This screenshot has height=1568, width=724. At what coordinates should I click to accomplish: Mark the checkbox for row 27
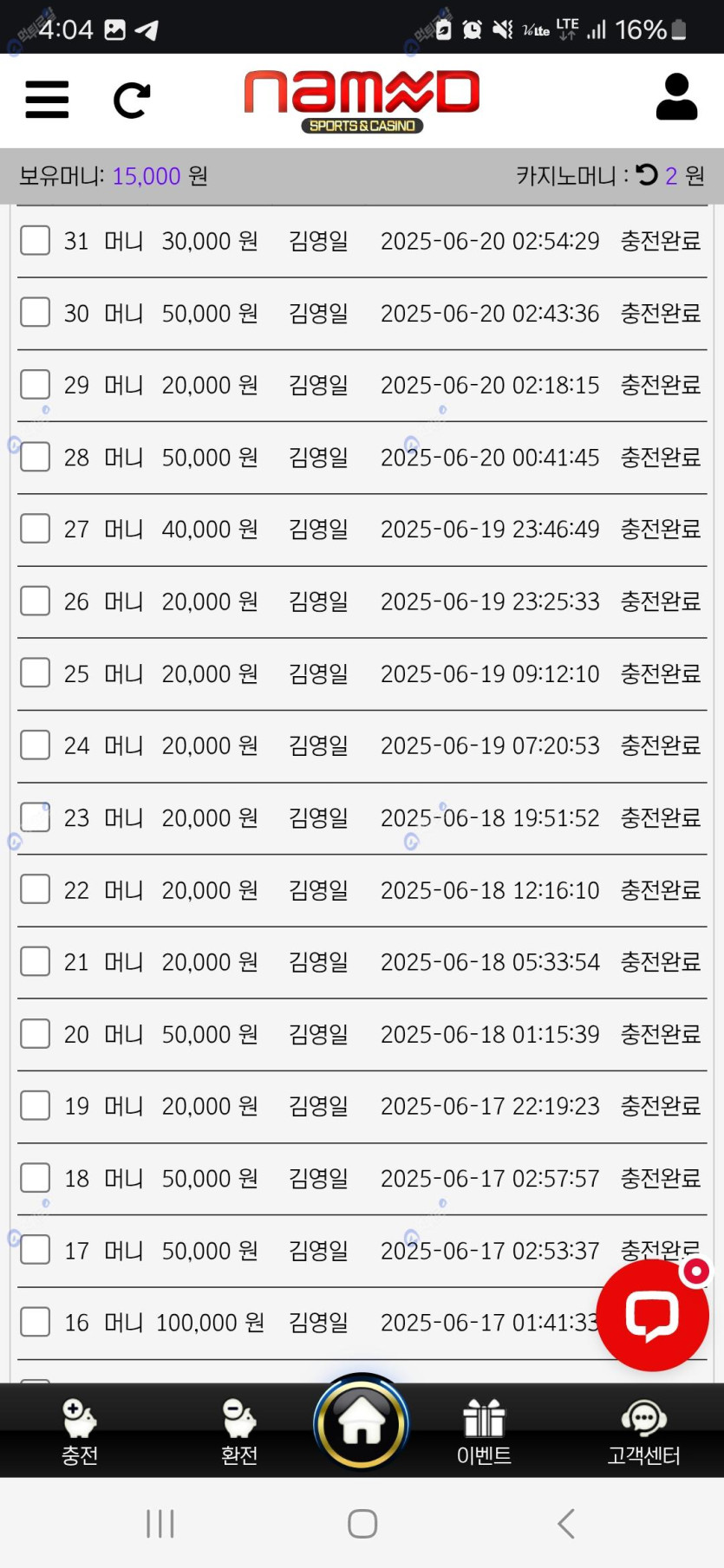pyautogui.click(x=36, y=529)
